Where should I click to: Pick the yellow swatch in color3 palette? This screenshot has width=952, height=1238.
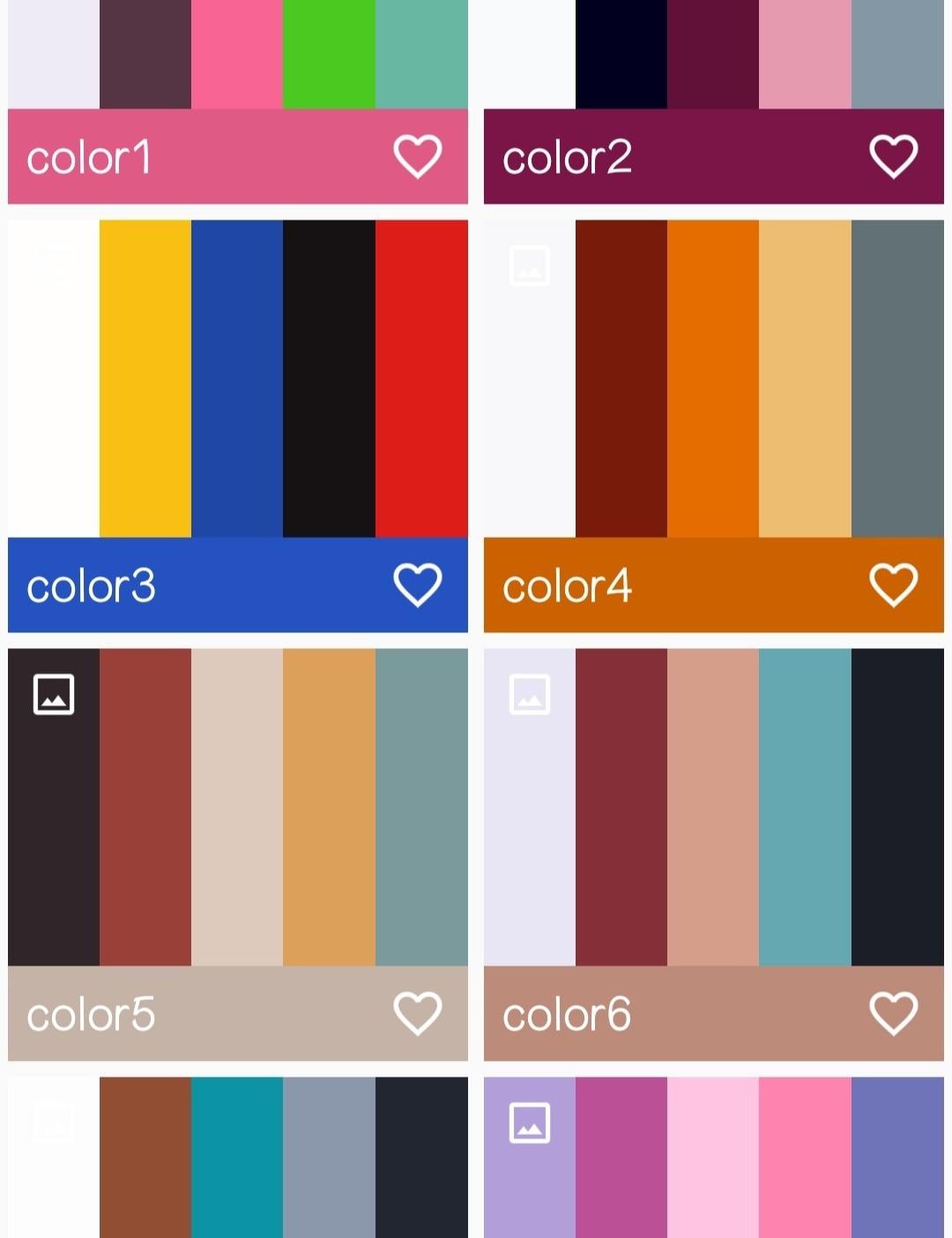click(145, 379)
